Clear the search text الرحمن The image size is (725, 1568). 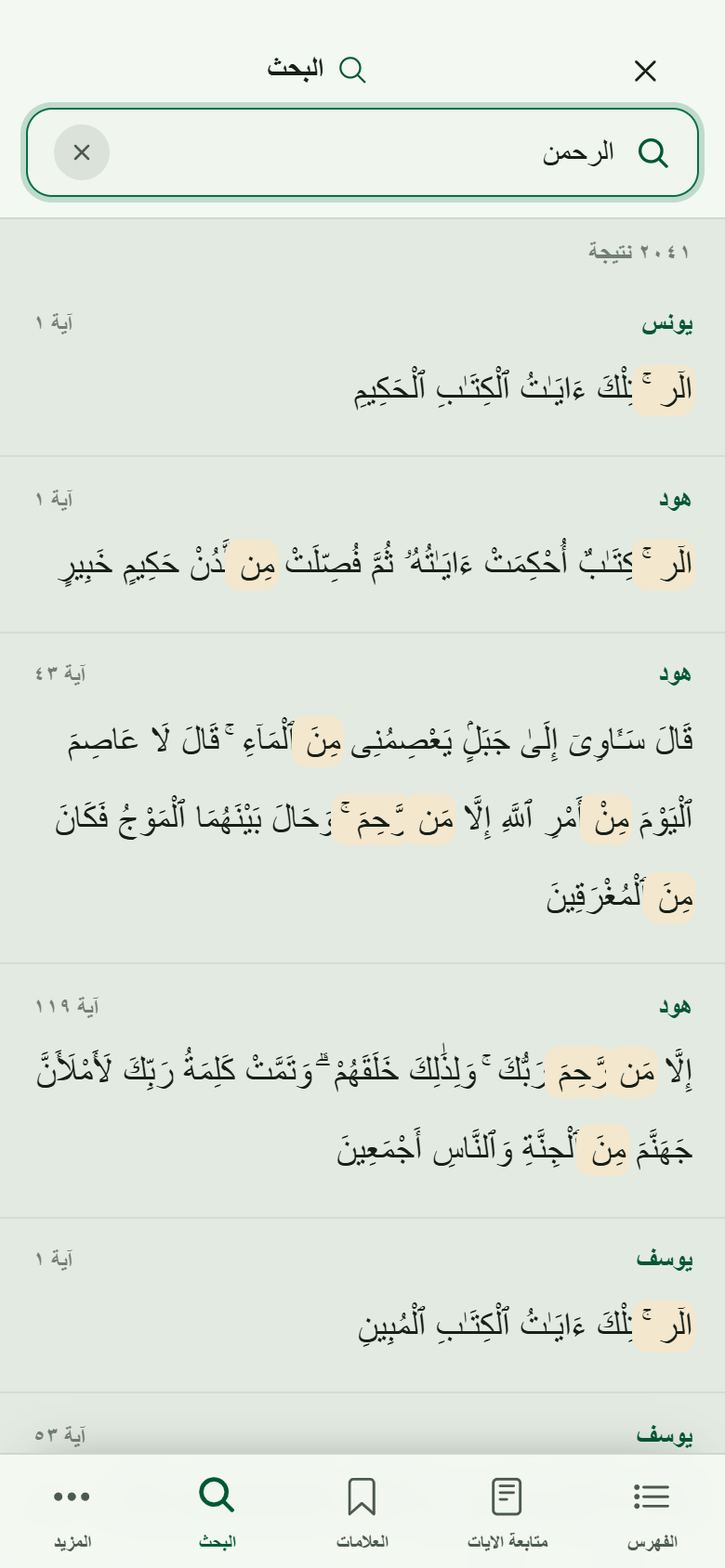point(82,152)
